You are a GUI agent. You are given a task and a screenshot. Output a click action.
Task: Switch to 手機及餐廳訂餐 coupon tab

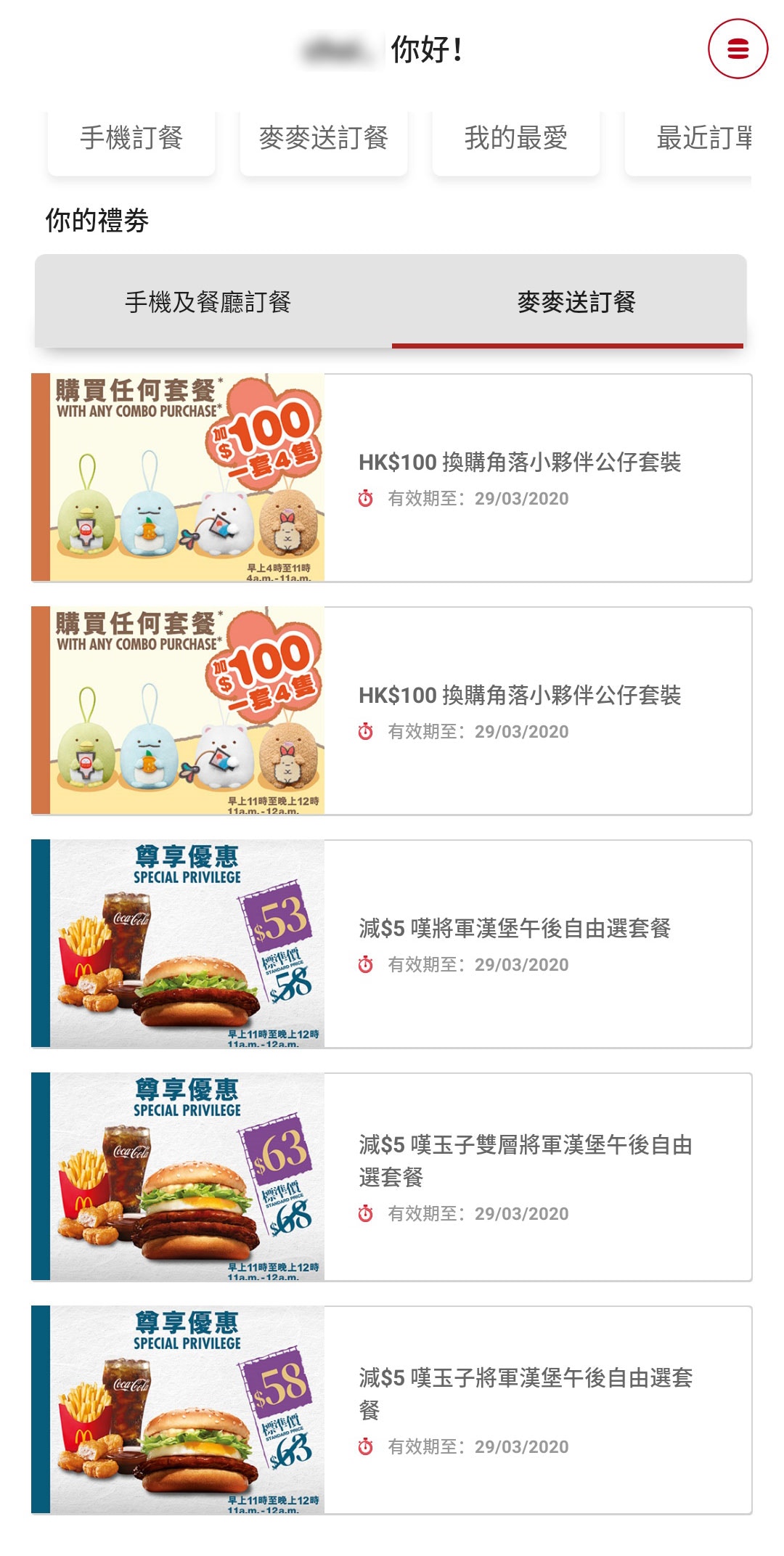click(208, 301)
